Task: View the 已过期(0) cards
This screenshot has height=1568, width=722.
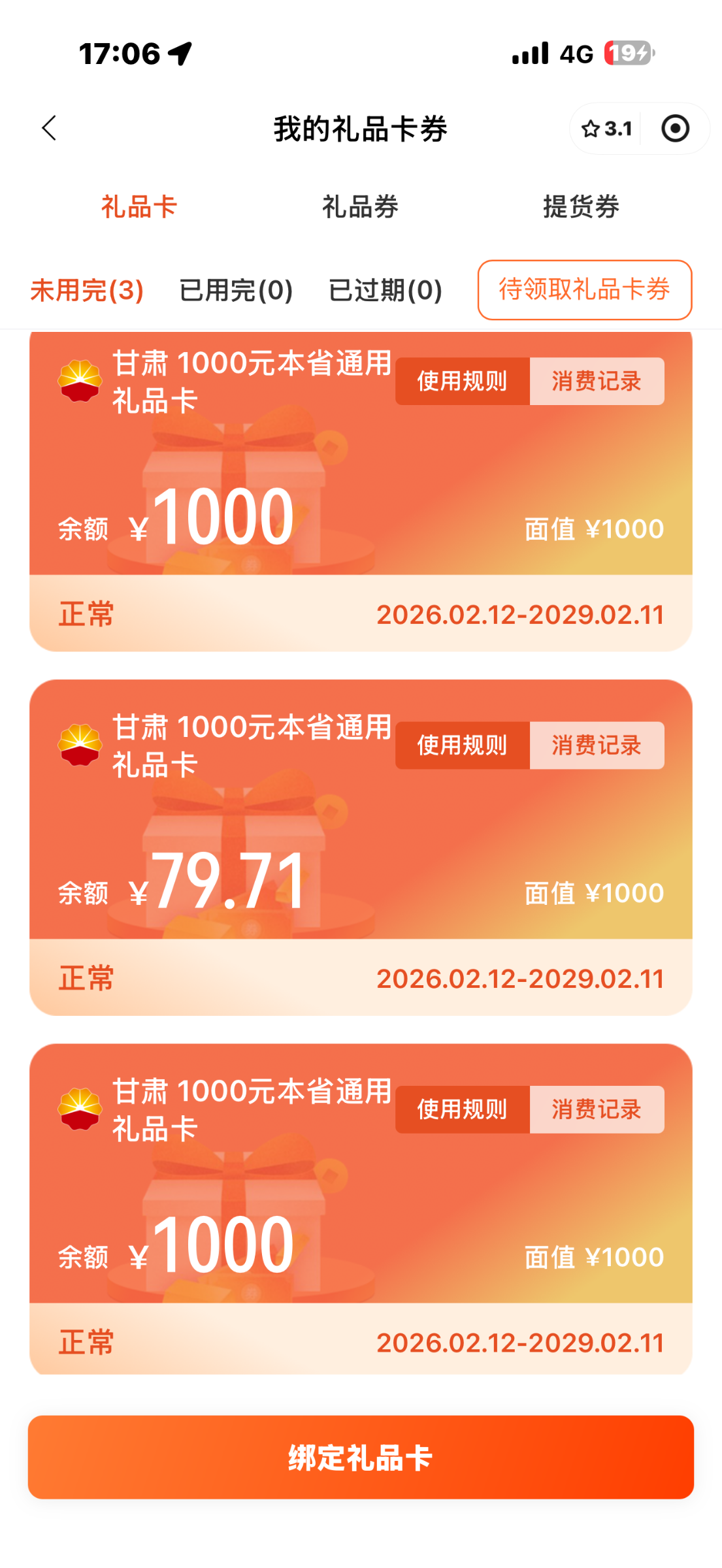Action: [386, 290]
